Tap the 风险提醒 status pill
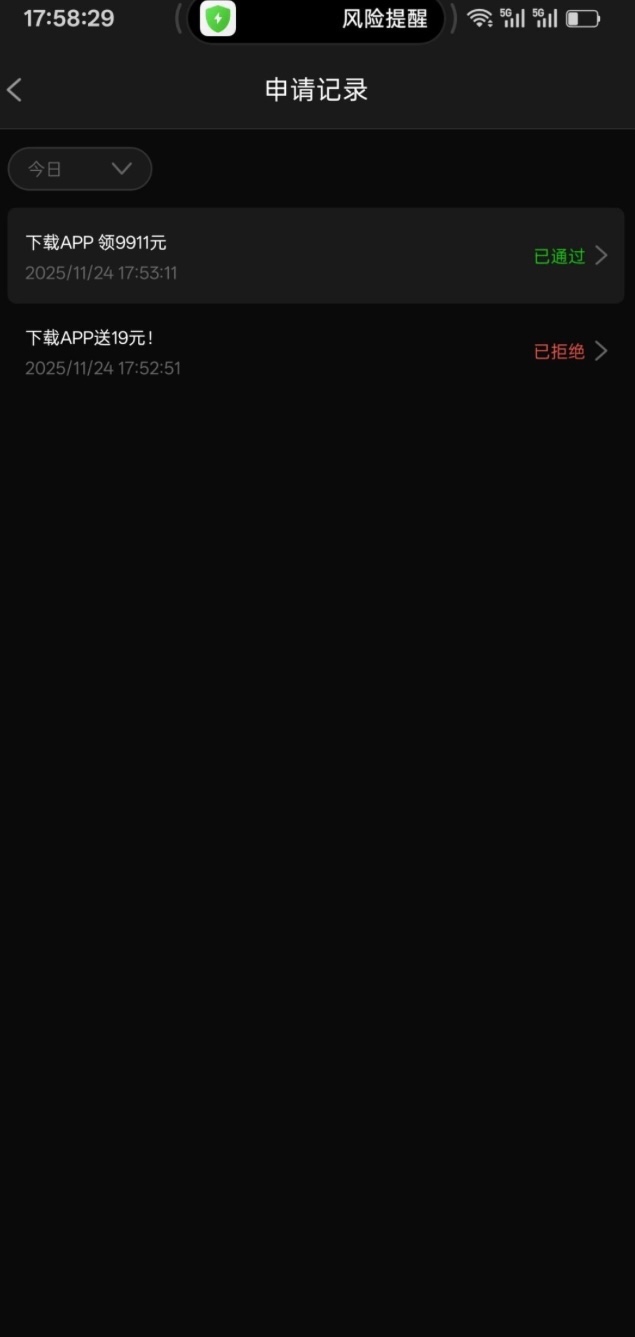This screenshot has width=635, height=1337. (316, 20)
